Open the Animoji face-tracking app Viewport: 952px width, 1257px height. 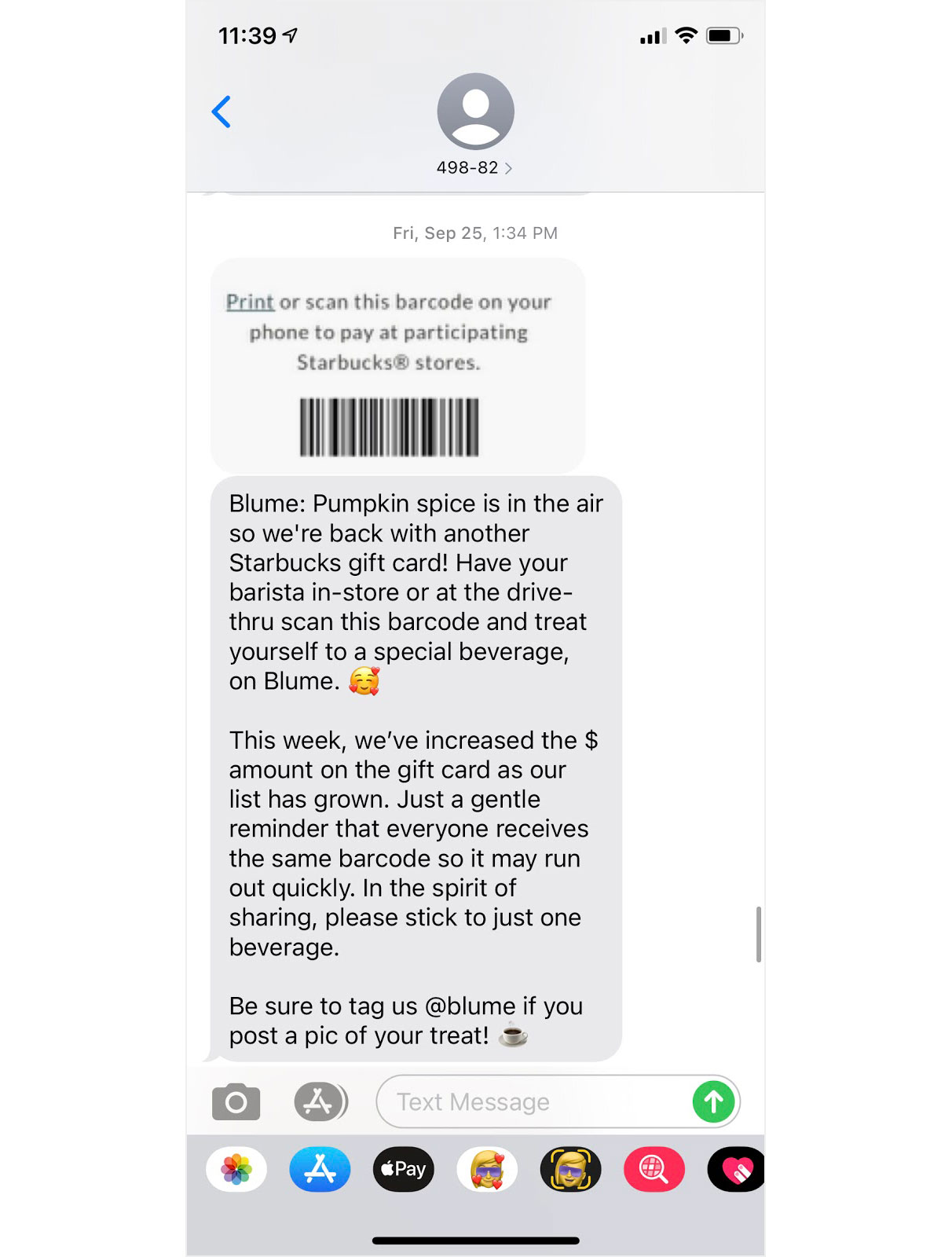tap(570, 1170)
